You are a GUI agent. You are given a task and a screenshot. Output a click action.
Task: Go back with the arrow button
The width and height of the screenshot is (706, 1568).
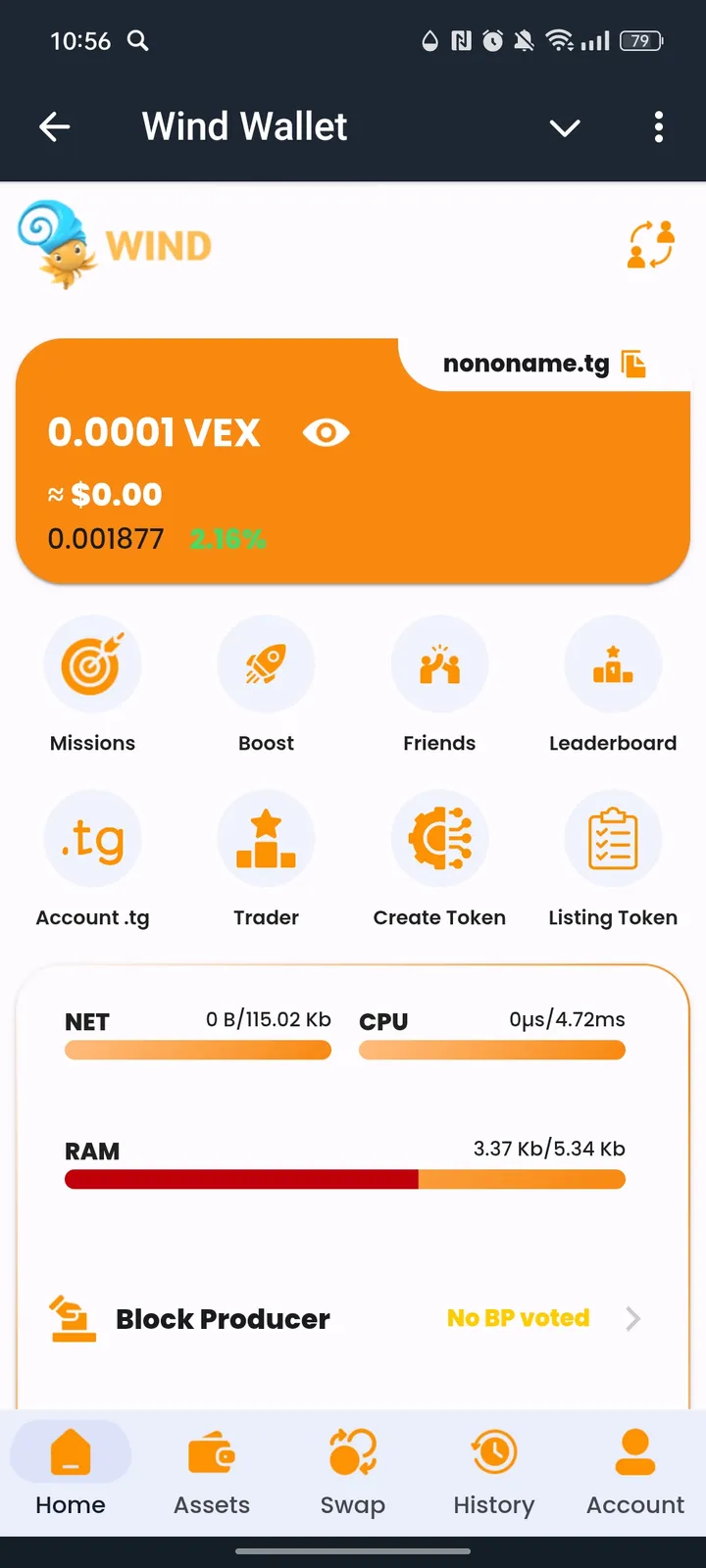(55, 126)
